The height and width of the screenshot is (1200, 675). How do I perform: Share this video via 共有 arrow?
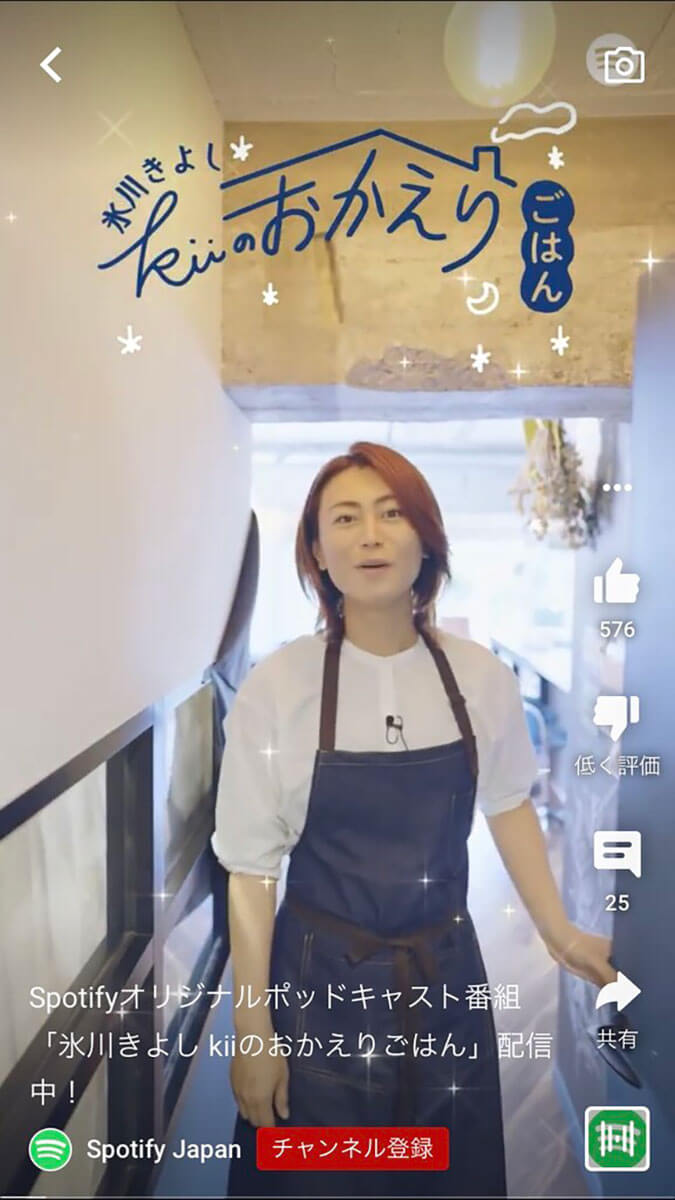click(x=617, y=993)
